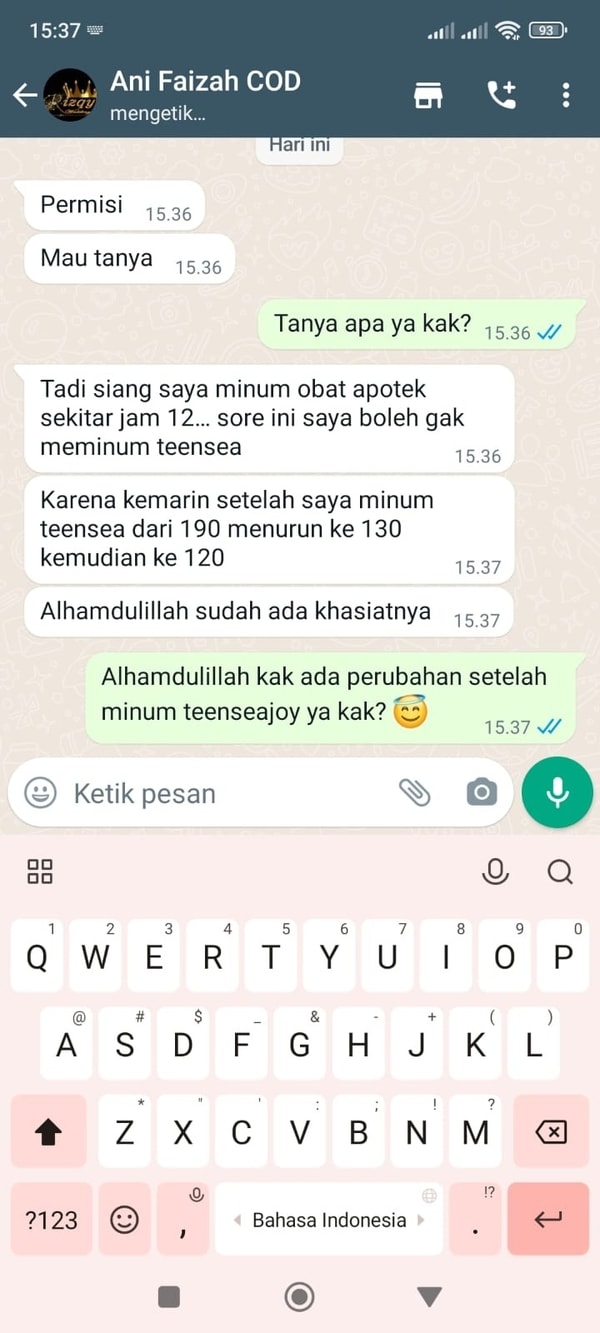The height and width of the screenshot is (1333, 600).
Task: Open the keyboard search tool
Action: tap(560, 872)
